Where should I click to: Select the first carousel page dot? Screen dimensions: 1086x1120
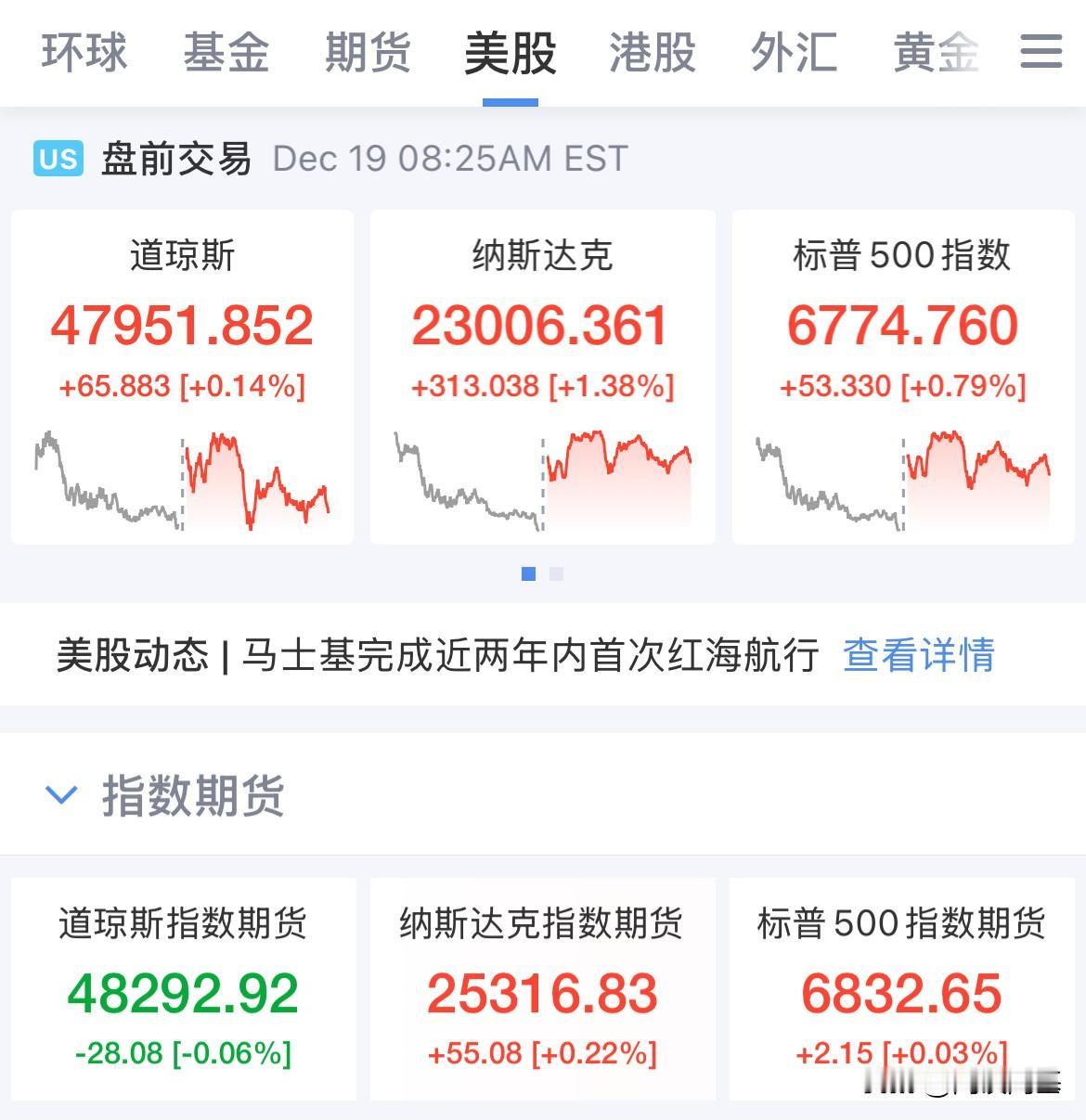[528, 573]
